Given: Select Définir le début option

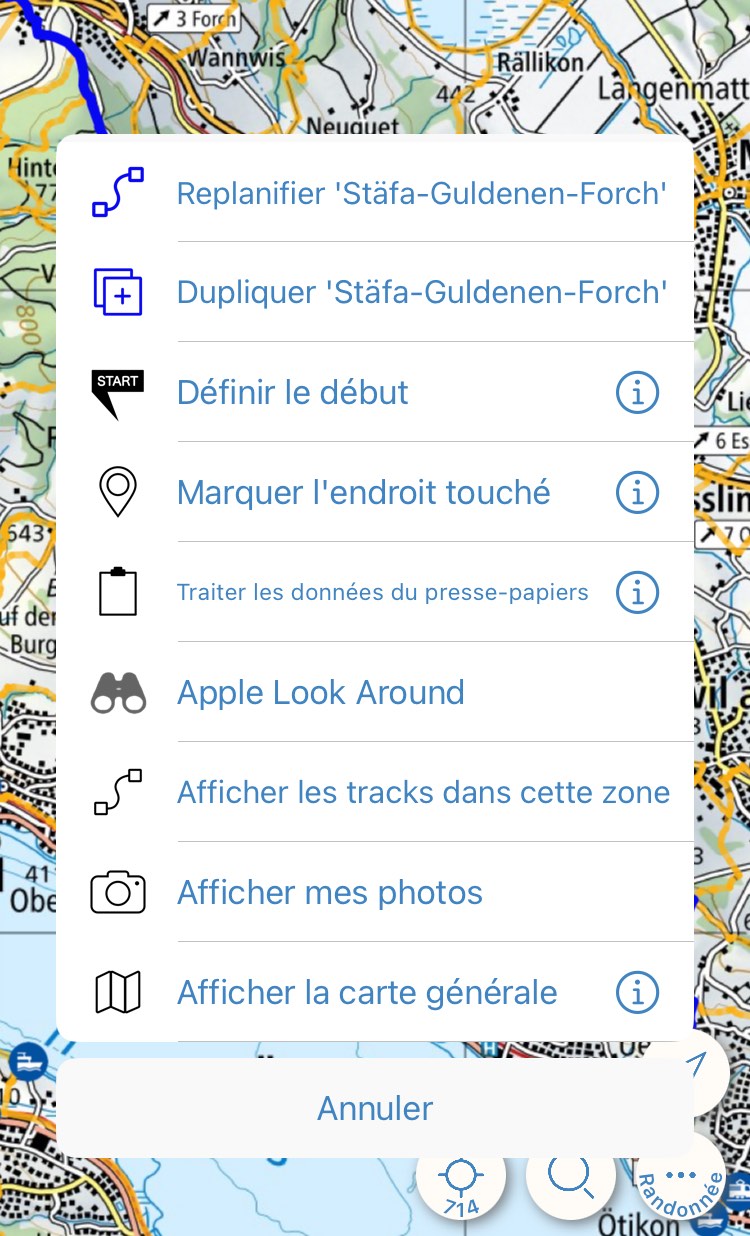Looking at the screenshot, I should pyautogui.click(x=293, y=392).
